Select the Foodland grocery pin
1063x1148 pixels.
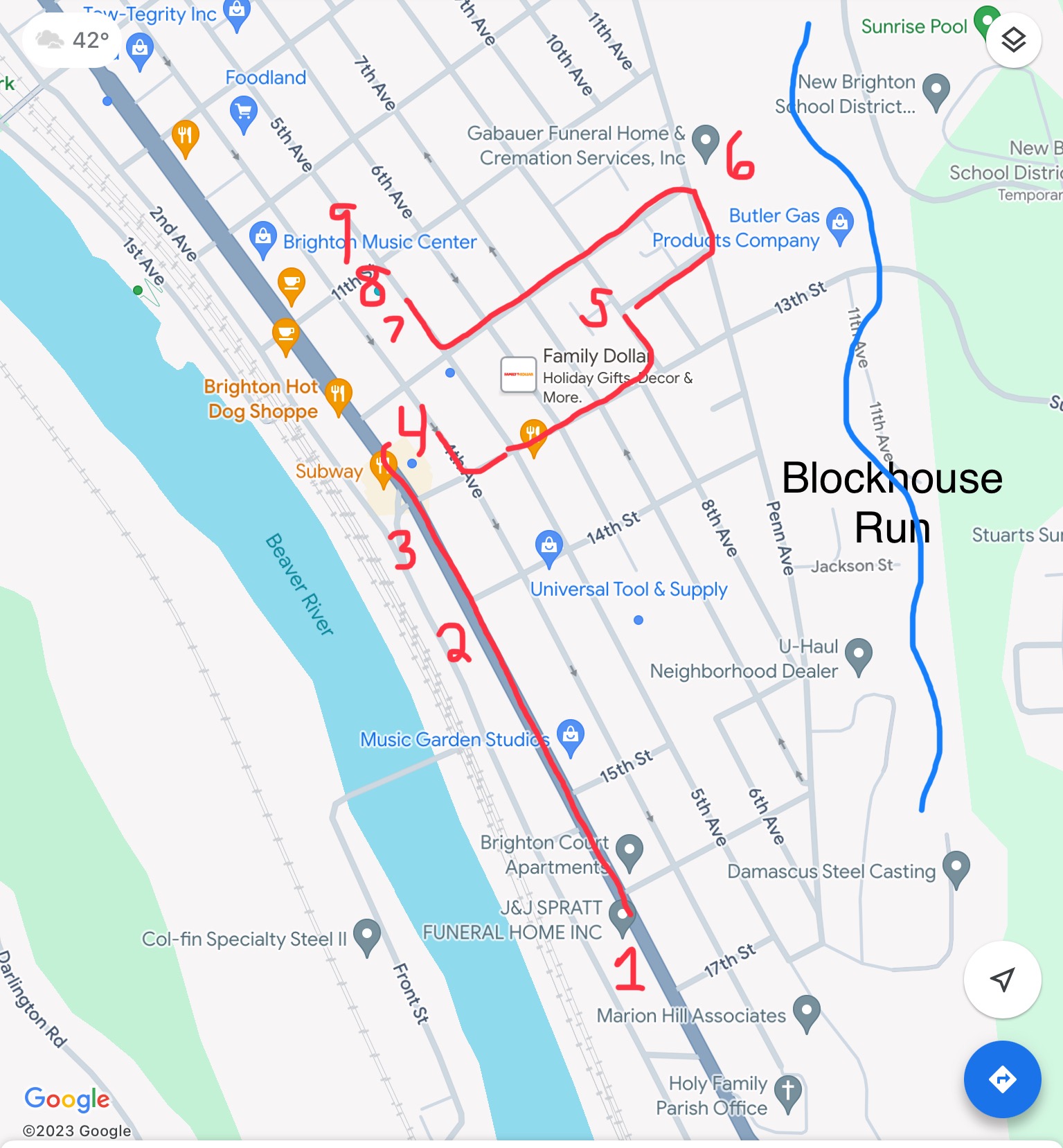click(244, 111)
